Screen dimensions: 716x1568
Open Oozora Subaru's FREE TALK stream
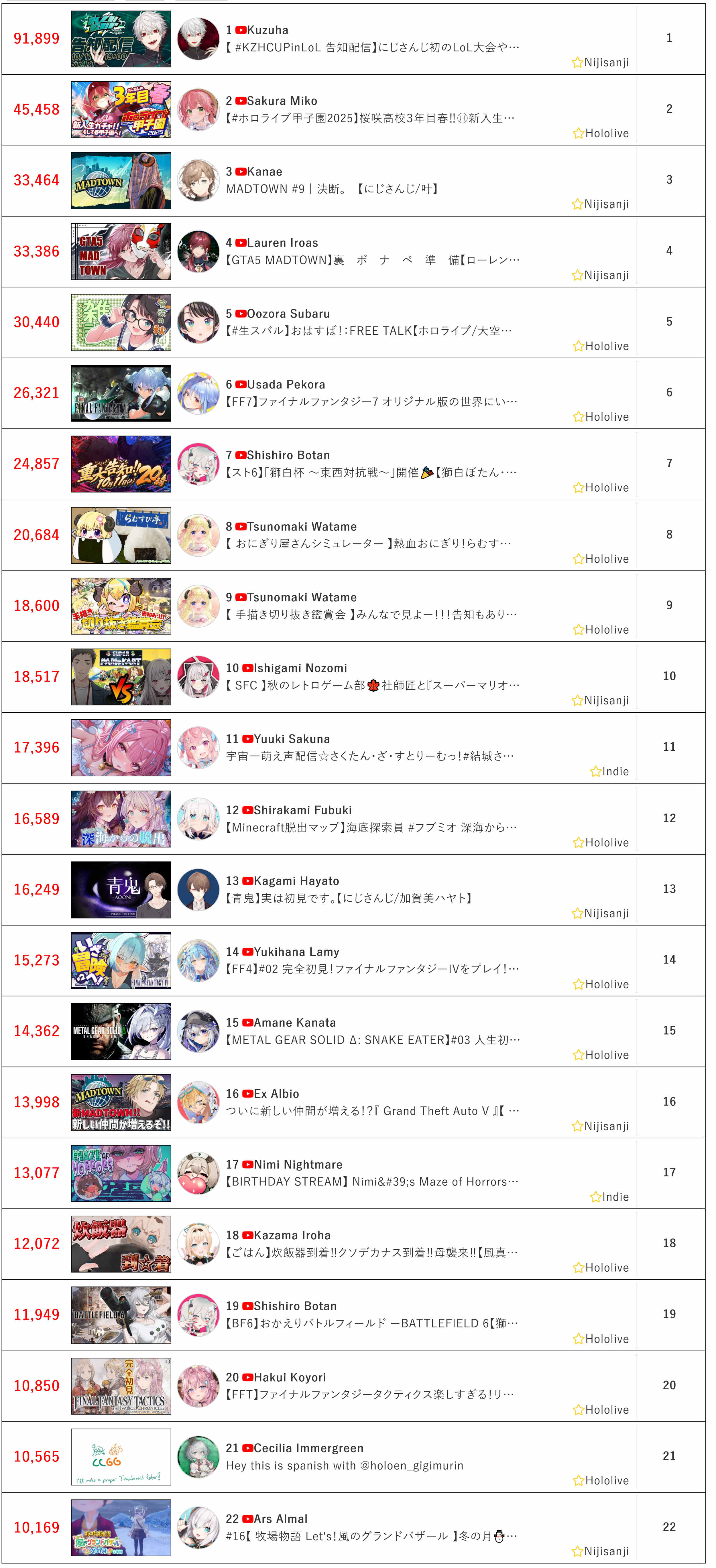[369, 330]
